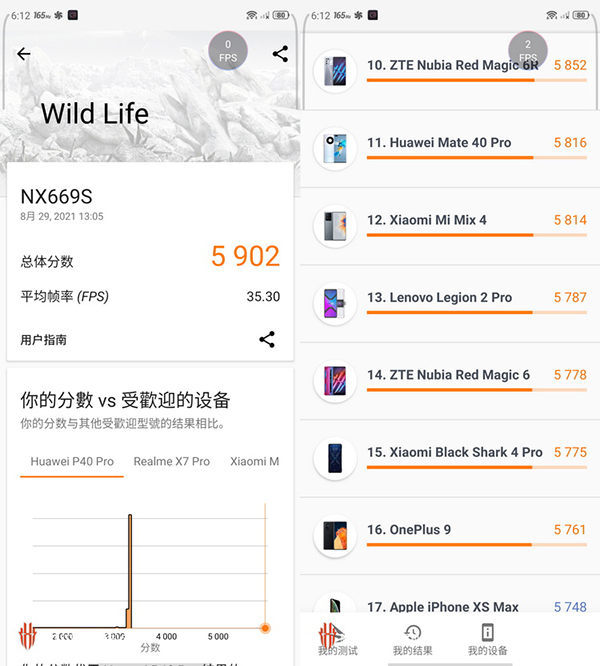The width and height of the screenshot is (600, 666).
Task: Open 用户指南 user guide
Action: coord(44,340)
